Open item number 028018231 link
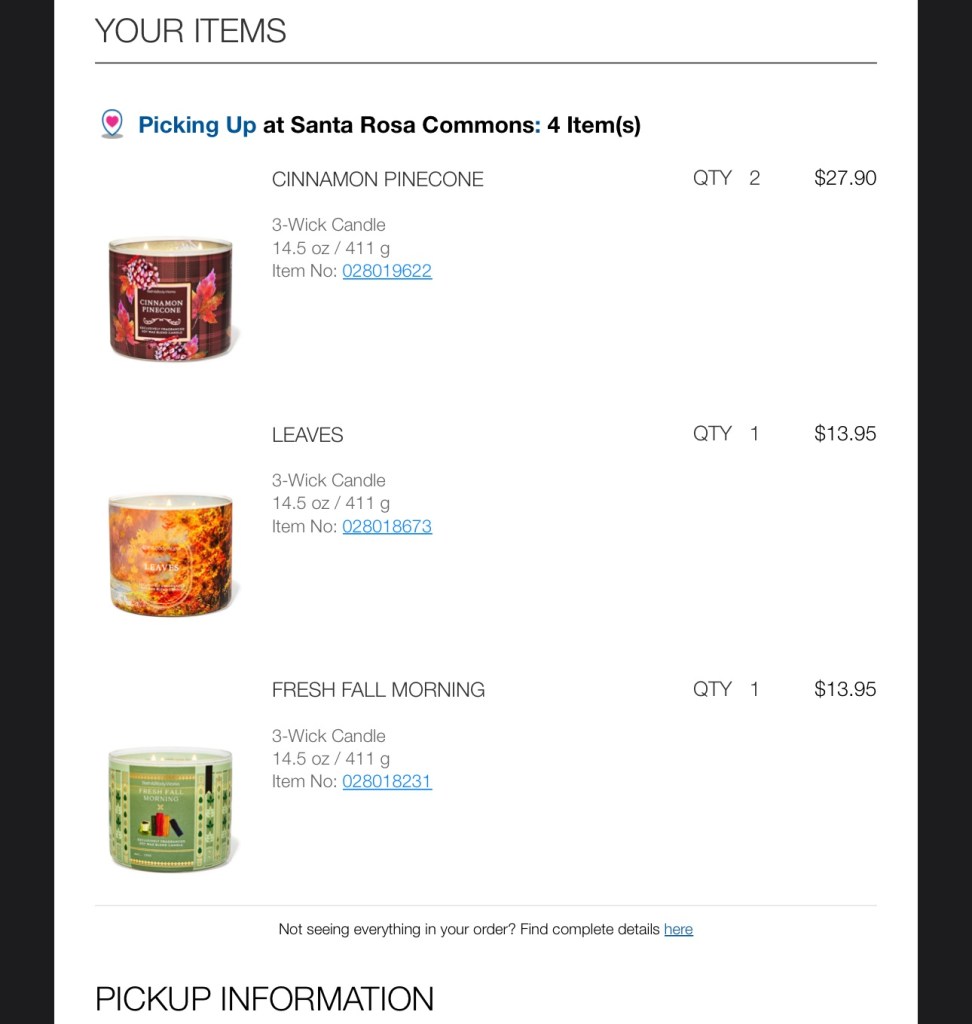This screenshot has width=972, height=1024. click(x=387, y=781)
